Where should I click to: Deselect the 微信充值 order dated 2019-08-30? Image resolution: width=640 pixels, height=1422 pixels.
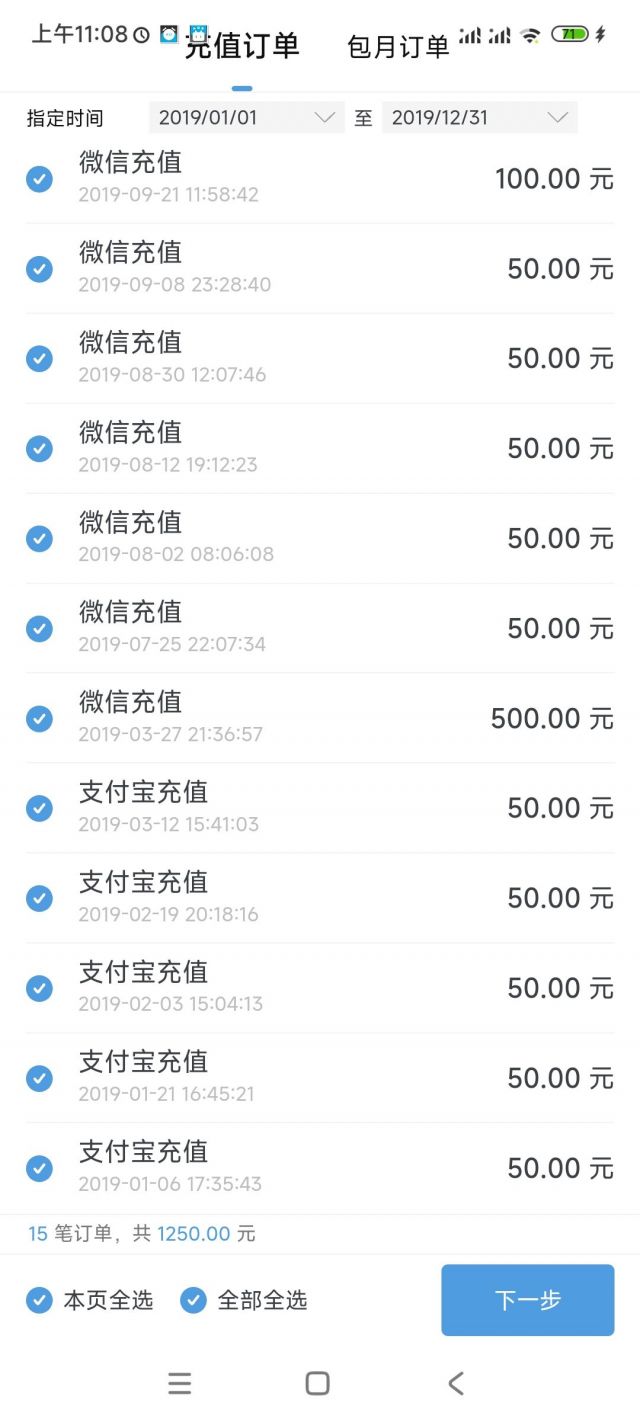[39, 359]
